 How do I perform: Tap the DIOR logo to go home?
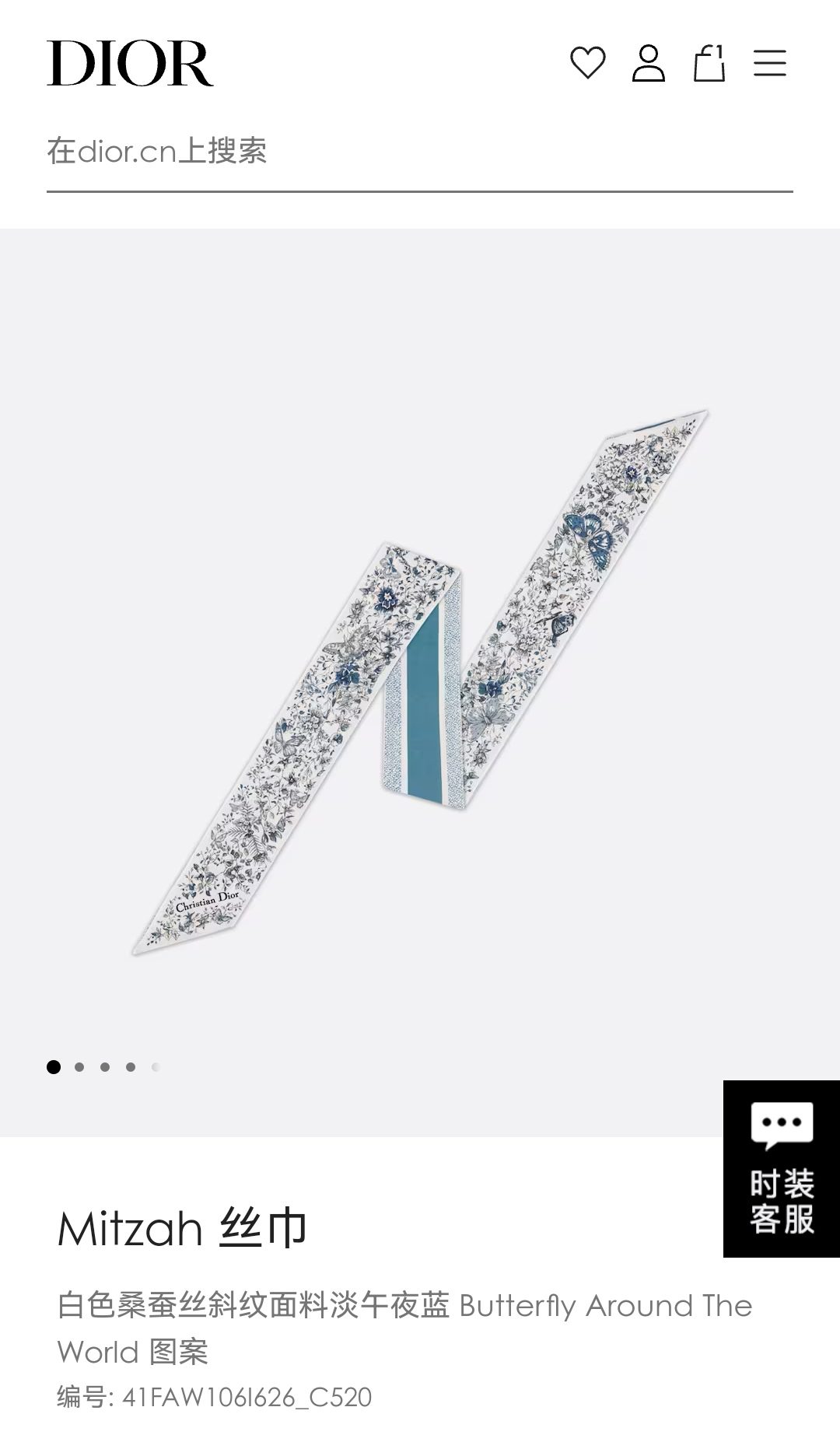coord(130,64)
